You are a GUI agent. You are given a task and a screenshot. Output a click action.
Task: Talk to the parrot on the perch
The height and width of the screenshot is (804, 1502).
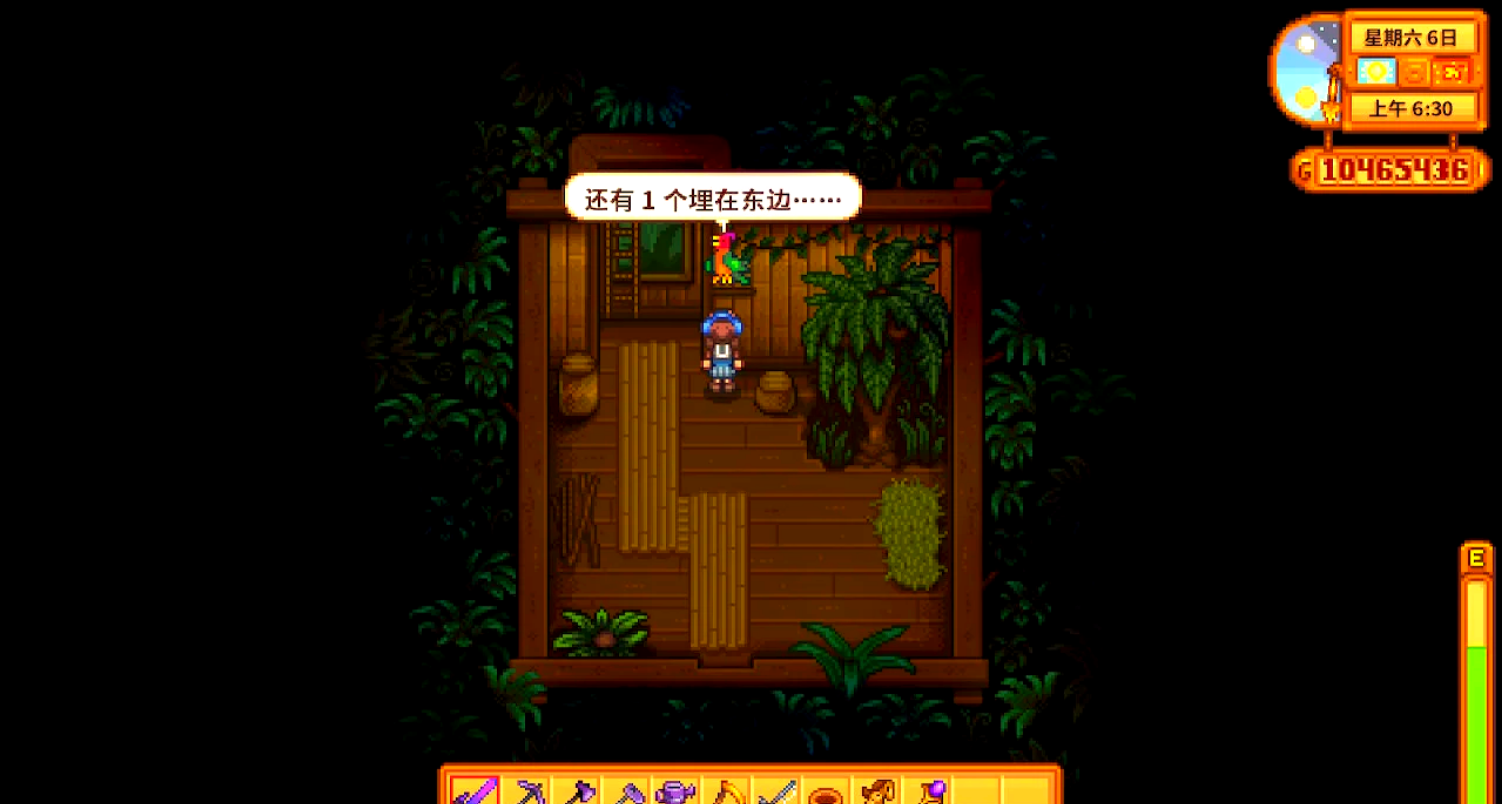coord(726,260)
